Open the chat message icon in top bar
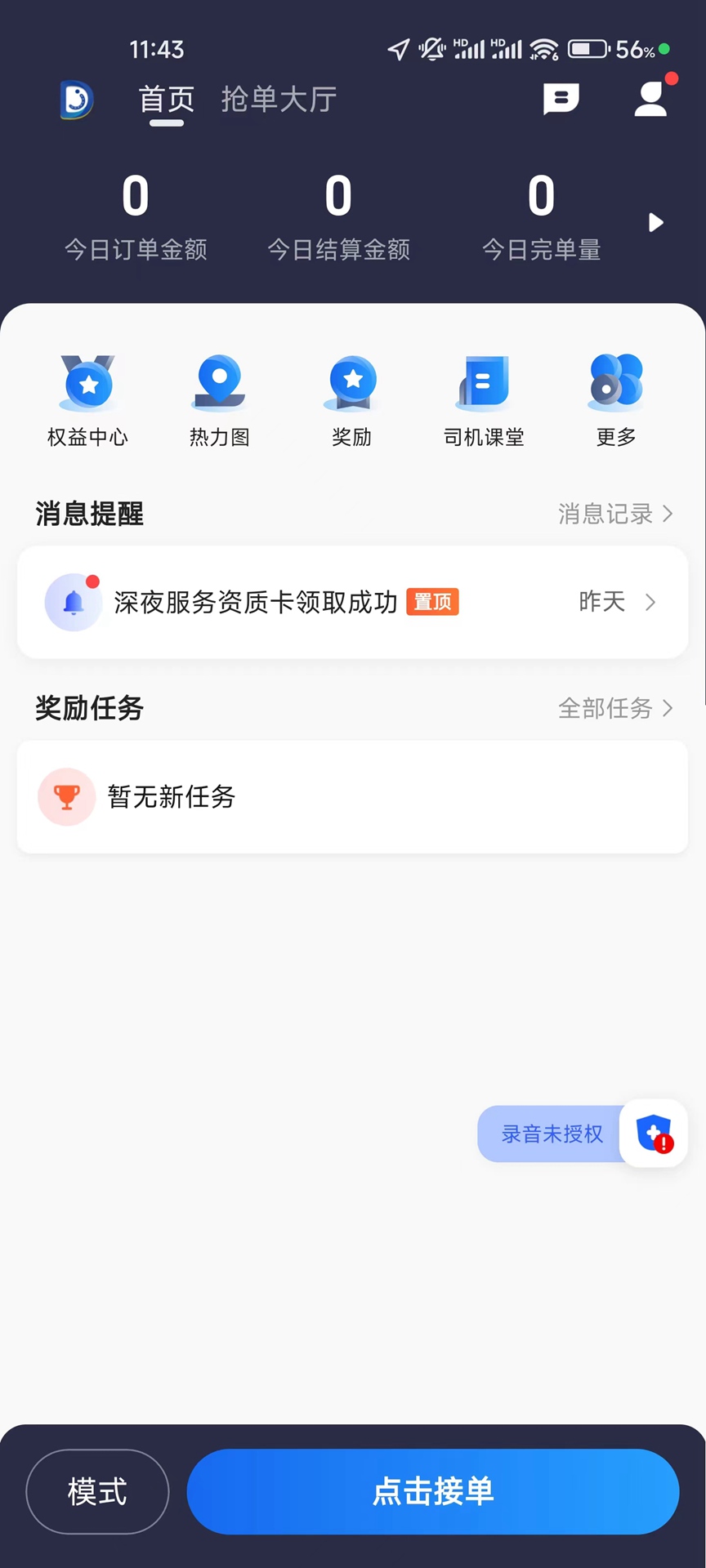 coord(561,99)
